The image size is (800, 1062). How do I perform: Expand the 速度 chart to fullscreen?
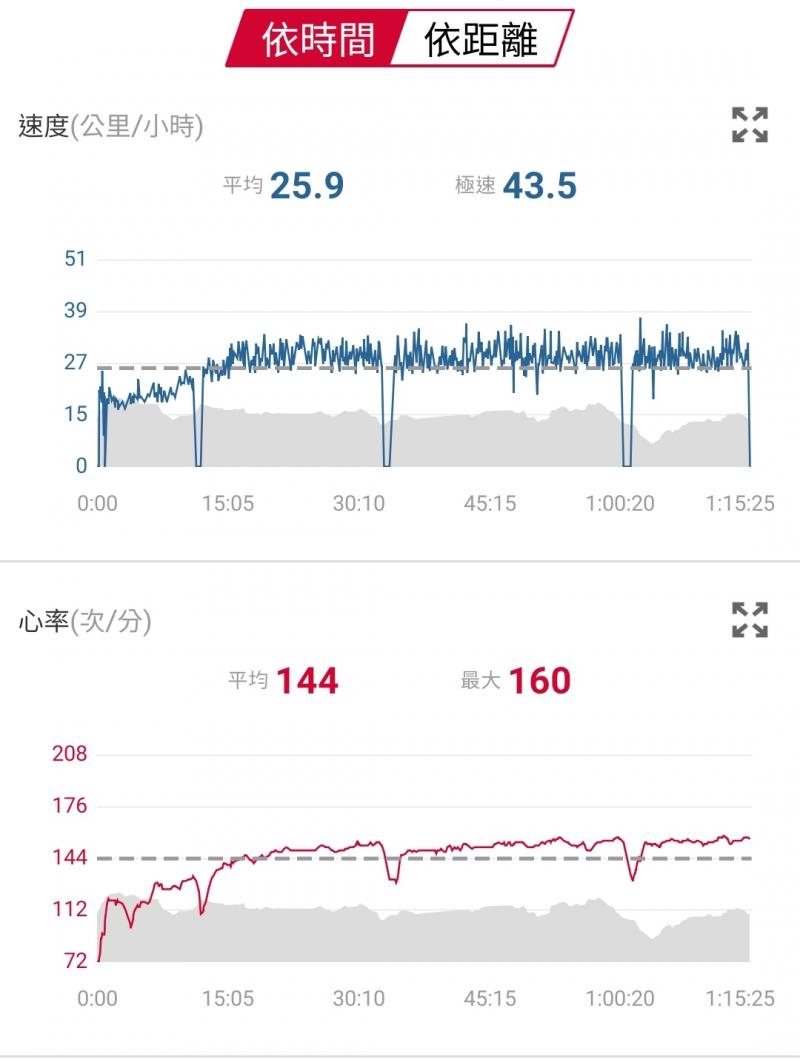pyautogui.click(x=749, y=125)
